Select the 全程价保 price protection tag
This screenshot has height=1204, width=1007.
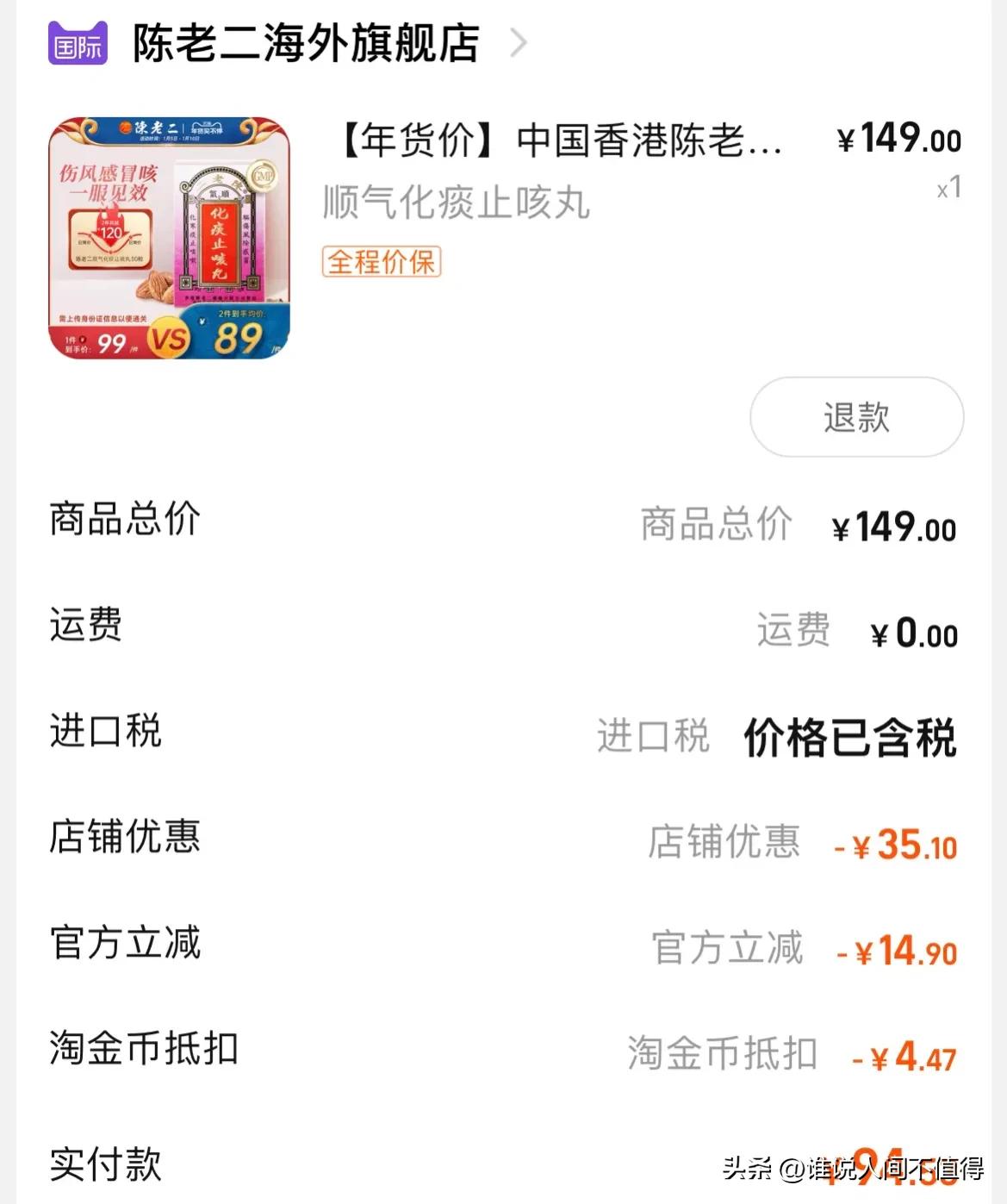click(382, 264)
